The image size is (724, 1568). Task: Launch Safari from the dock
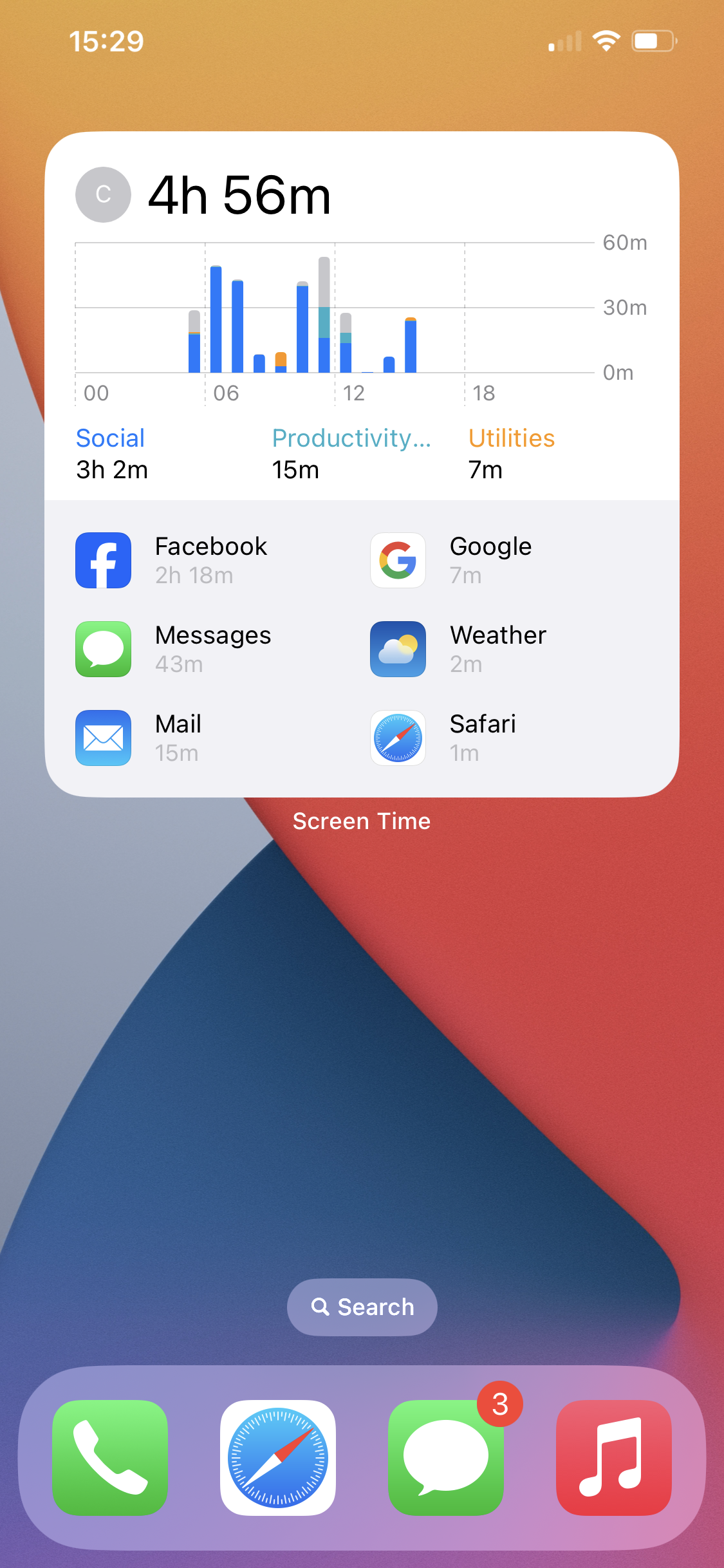point(278,1457)
